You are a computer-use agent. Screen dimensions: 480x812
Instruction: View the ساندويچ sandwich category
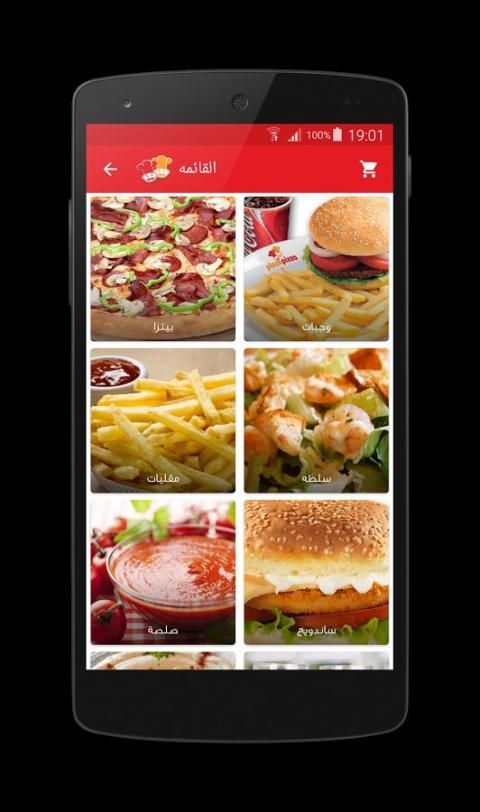316,572
